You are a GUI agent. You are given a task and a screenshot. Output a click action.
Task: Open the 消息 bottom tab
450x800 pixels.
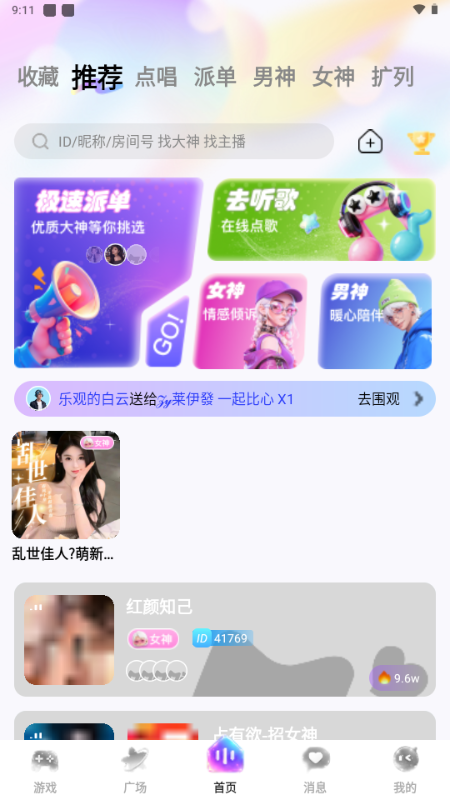point(315,771)
